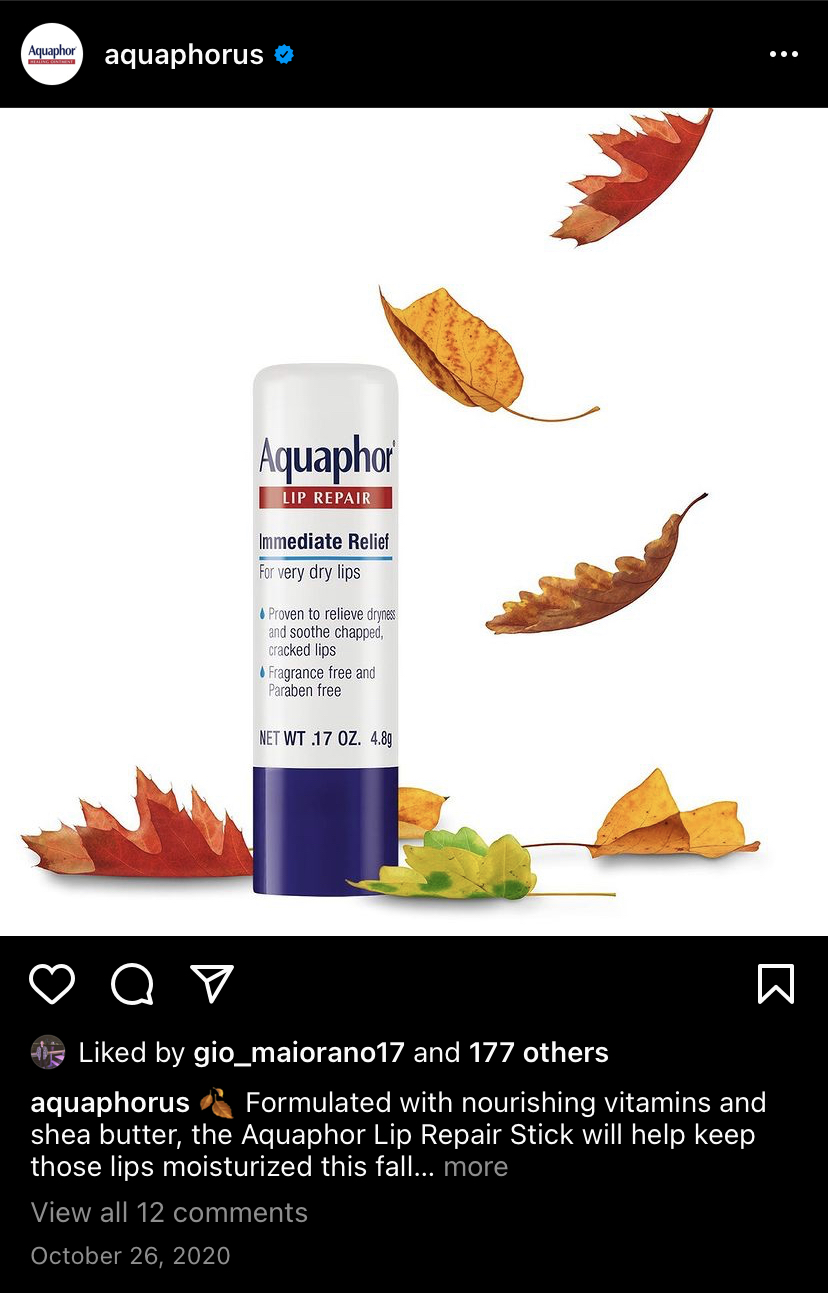
Task: View all 12 comments
Action: coord(169,1212)
